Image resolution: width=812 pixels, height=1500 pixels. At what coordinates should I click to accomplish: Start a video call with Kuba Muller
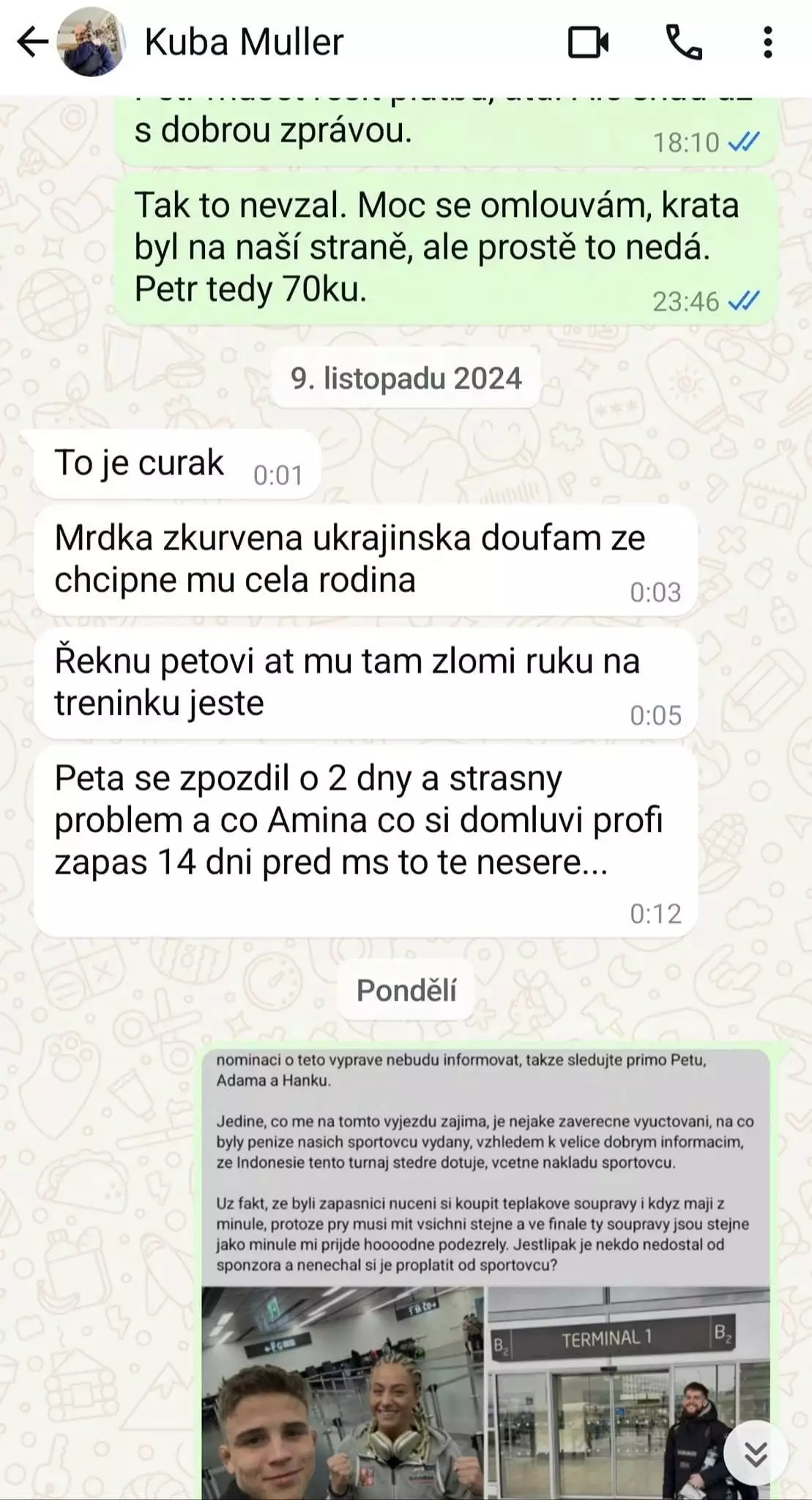coord(588,42)
